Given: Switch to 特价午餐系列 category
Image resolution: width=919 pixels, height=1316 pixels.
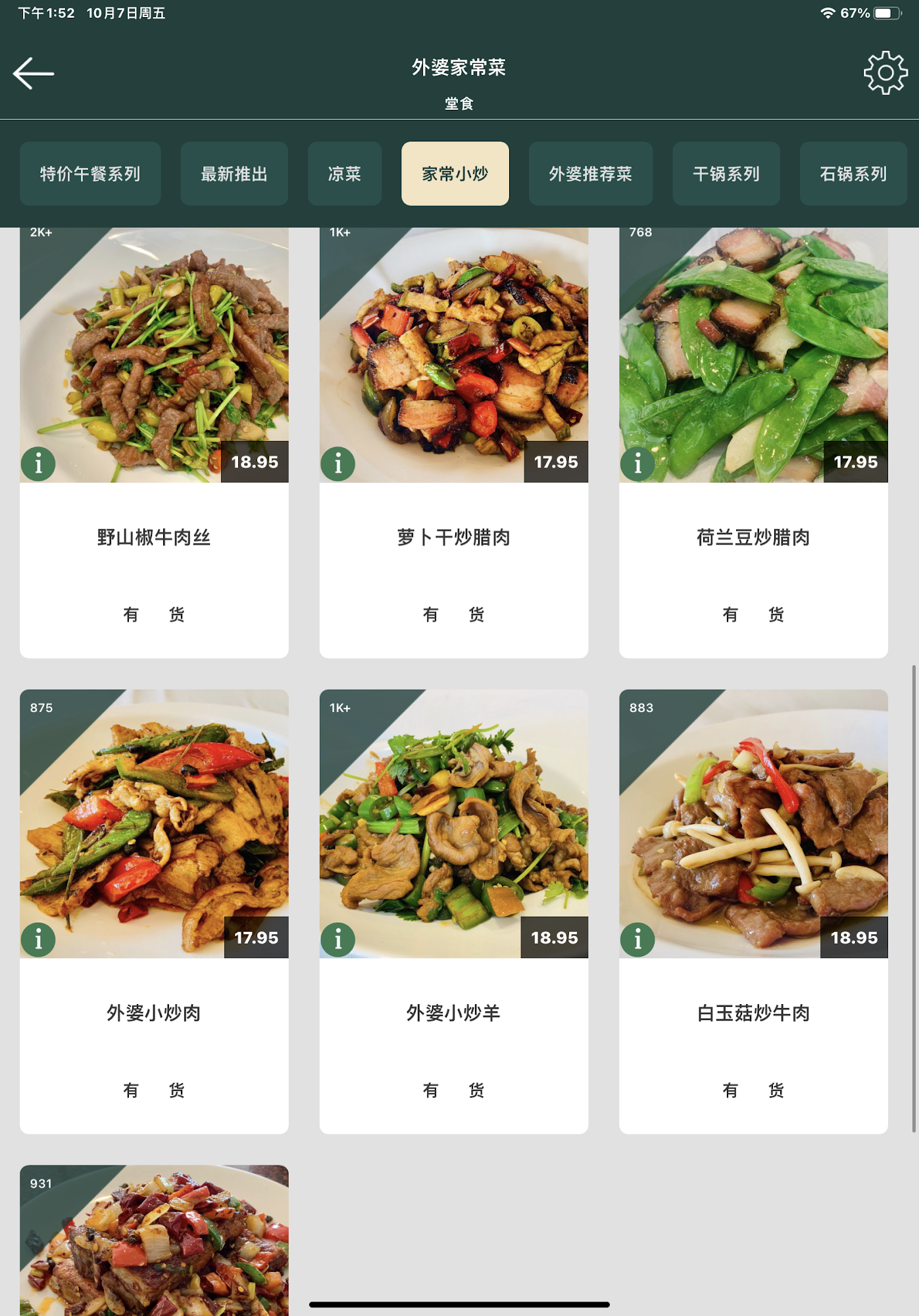Looking at the screenshot, I should (x=90, y=174).
